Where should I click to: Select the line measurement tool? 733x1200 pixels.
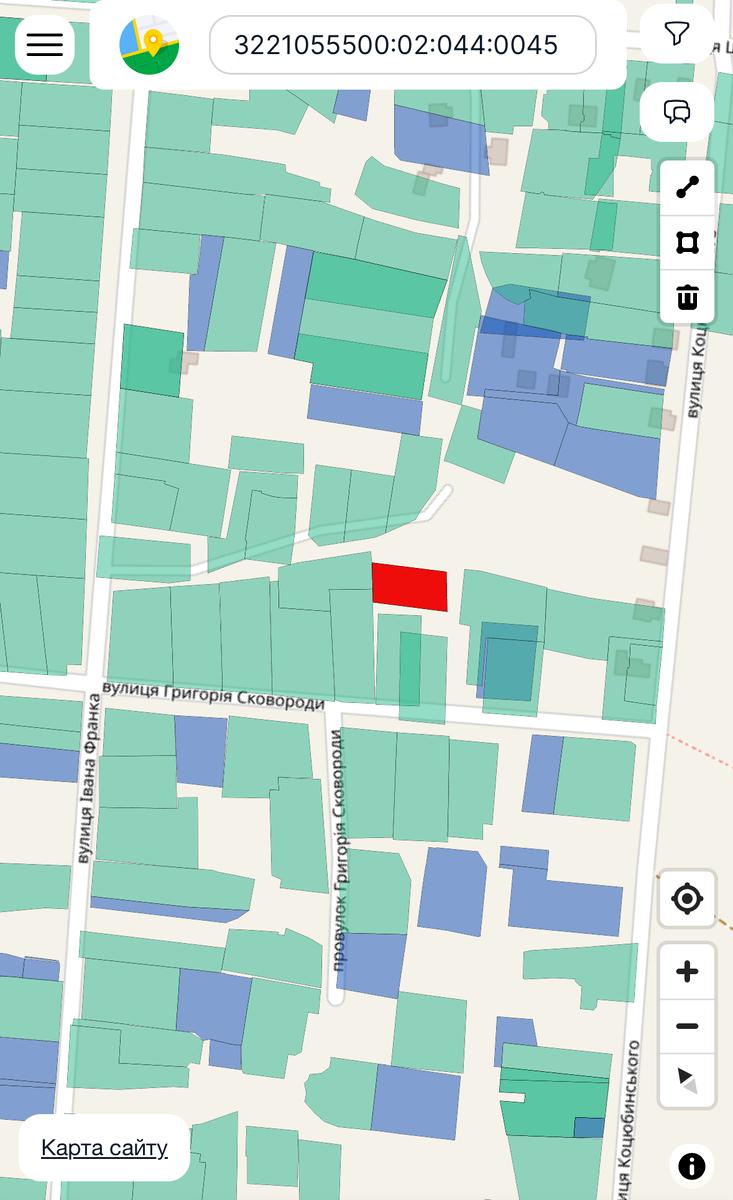coord(687,187)
